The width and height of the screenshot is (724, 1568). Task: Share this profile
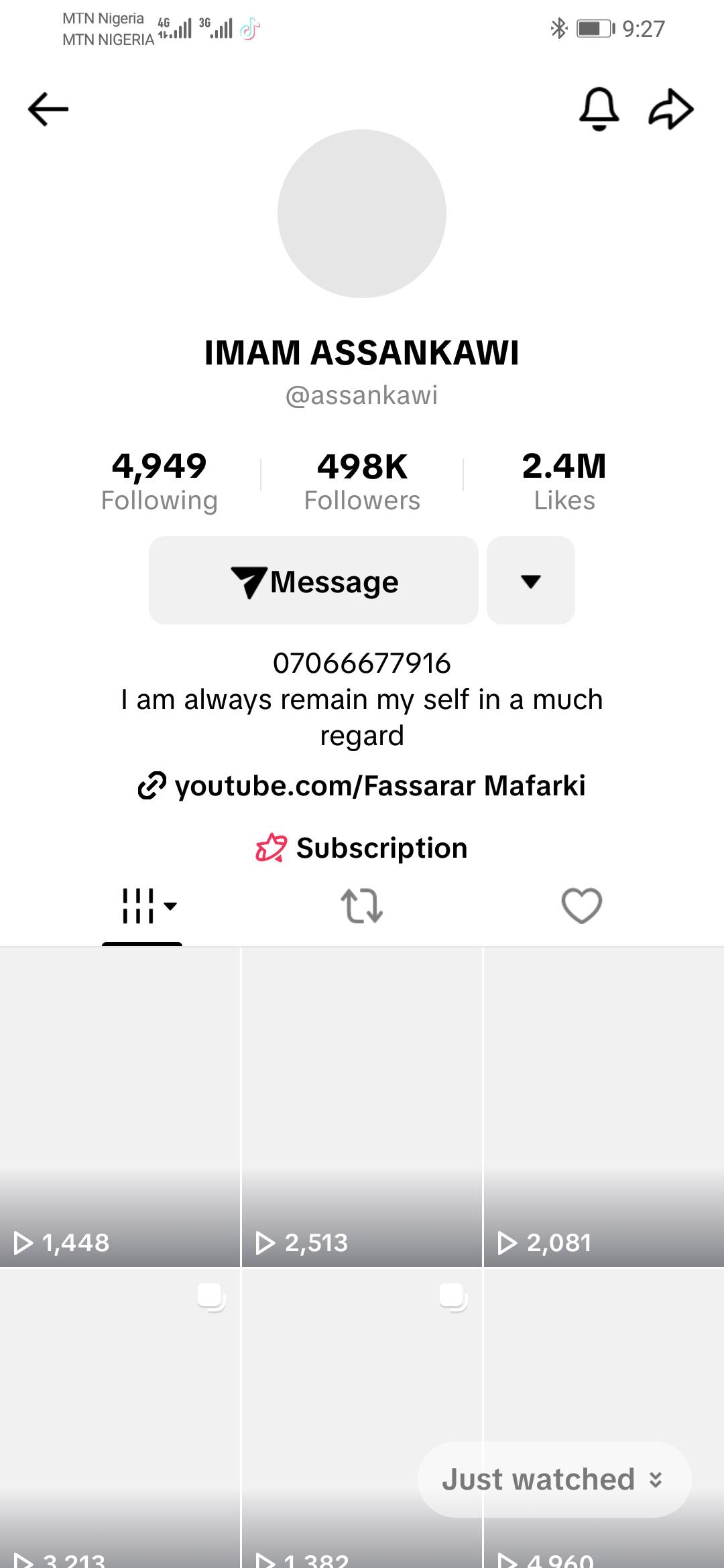pyautogui.click(x=670, y=109)
